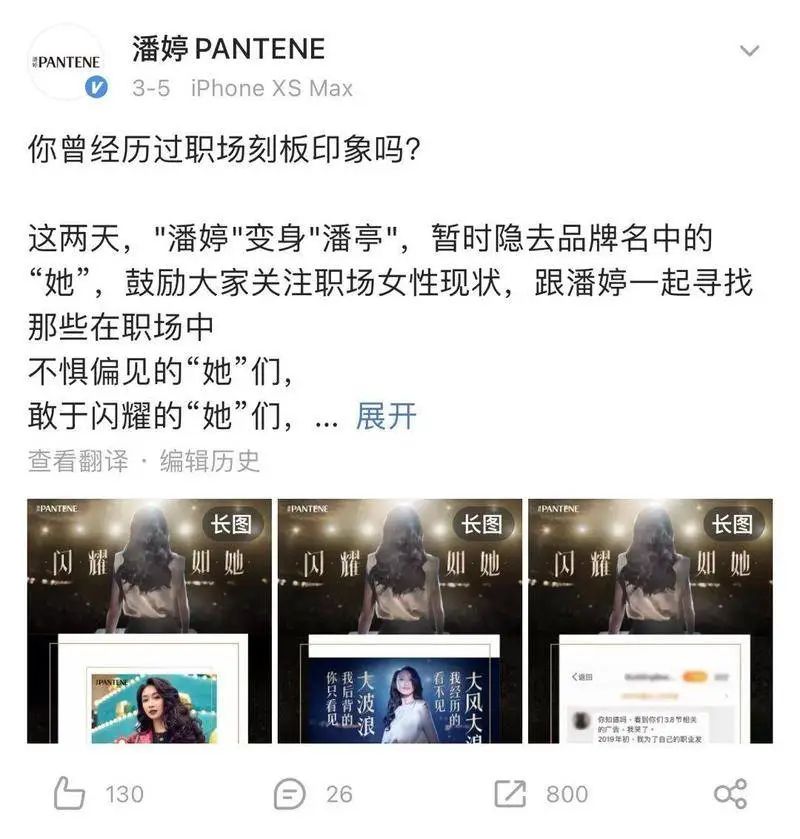This screenshot has width=800, height=839.
Task: Open the 潘婷 PANTENE account name
Action: point(229,47)
